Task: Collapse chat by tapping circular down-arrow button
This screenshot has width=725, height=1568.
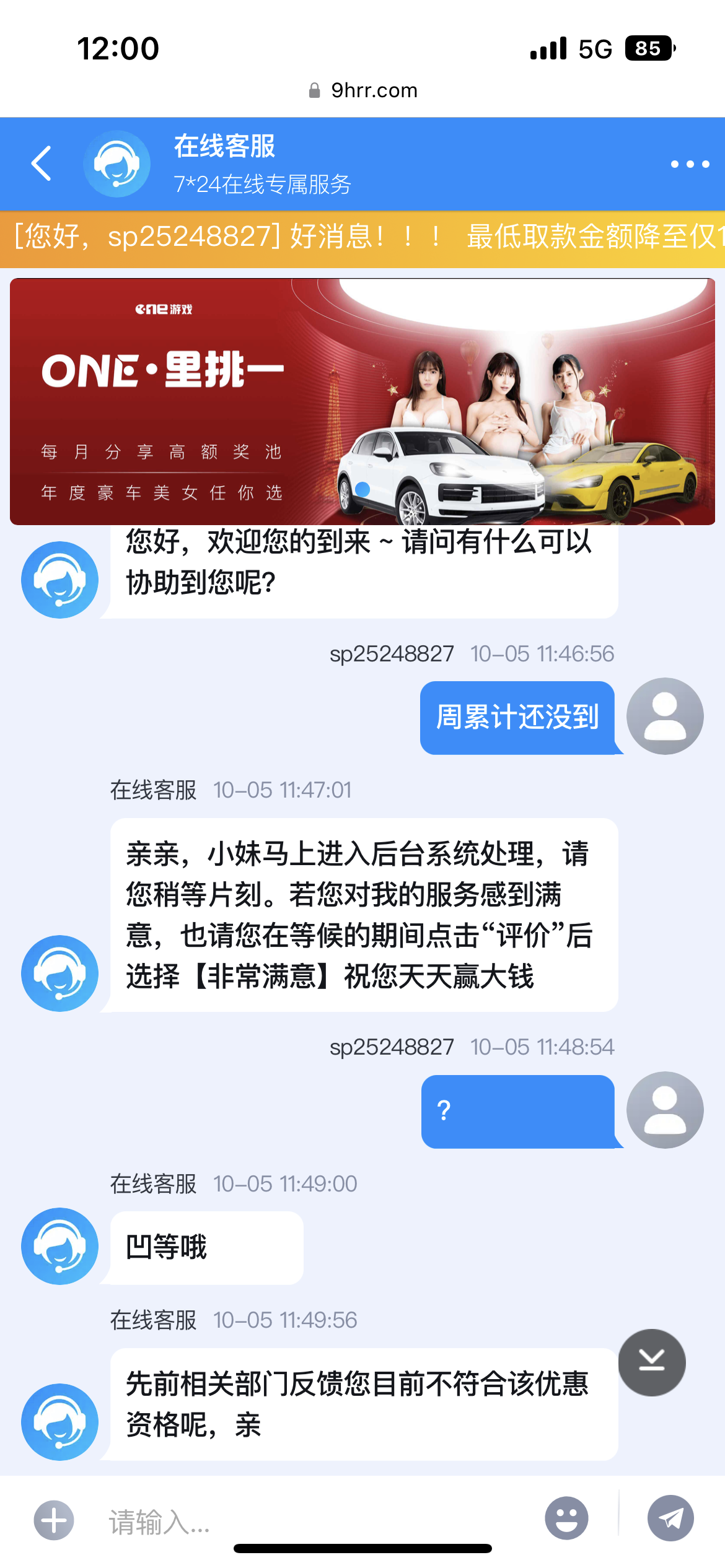Action: coord(651,1363)
